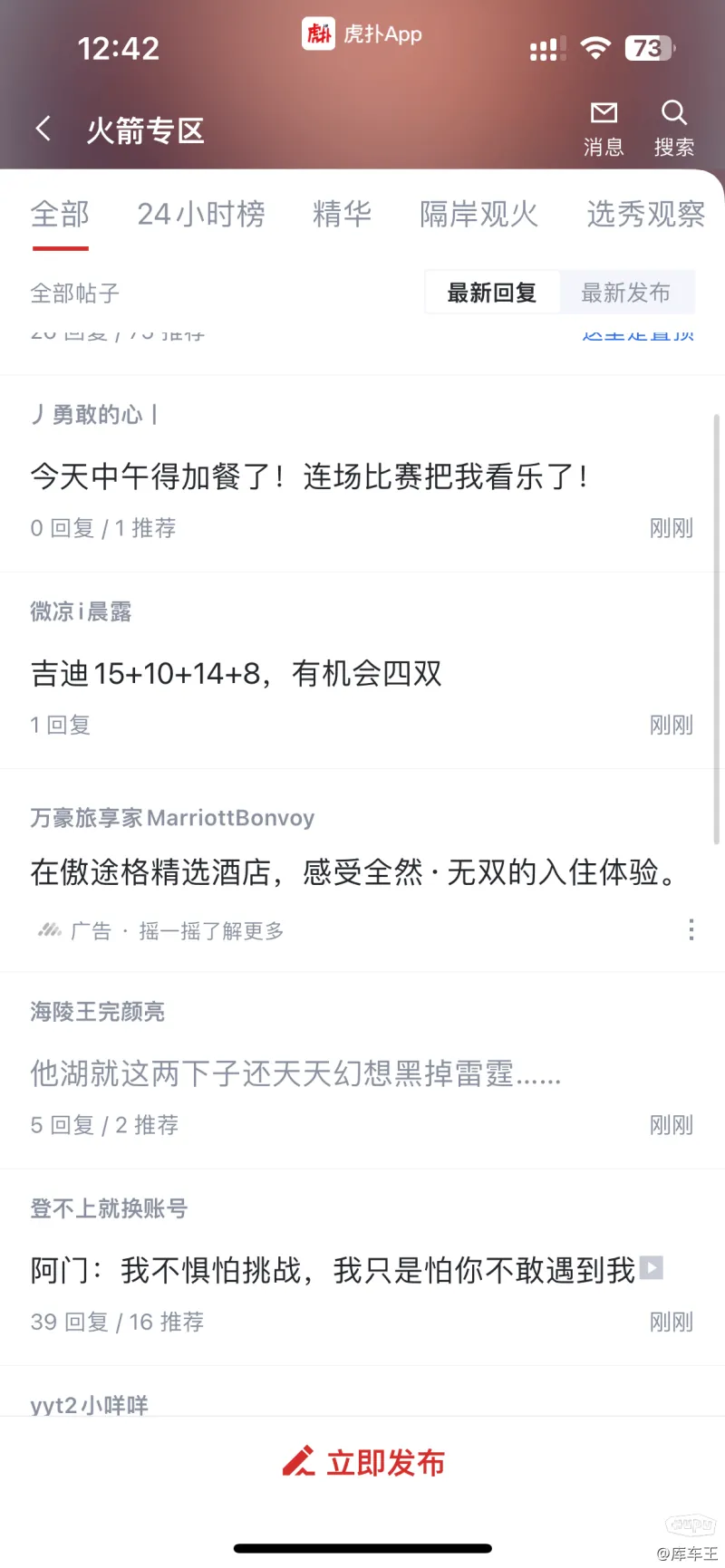The image size is (725, 1568).
Task: Go back from 火箭专区
Action: [43, 130]
